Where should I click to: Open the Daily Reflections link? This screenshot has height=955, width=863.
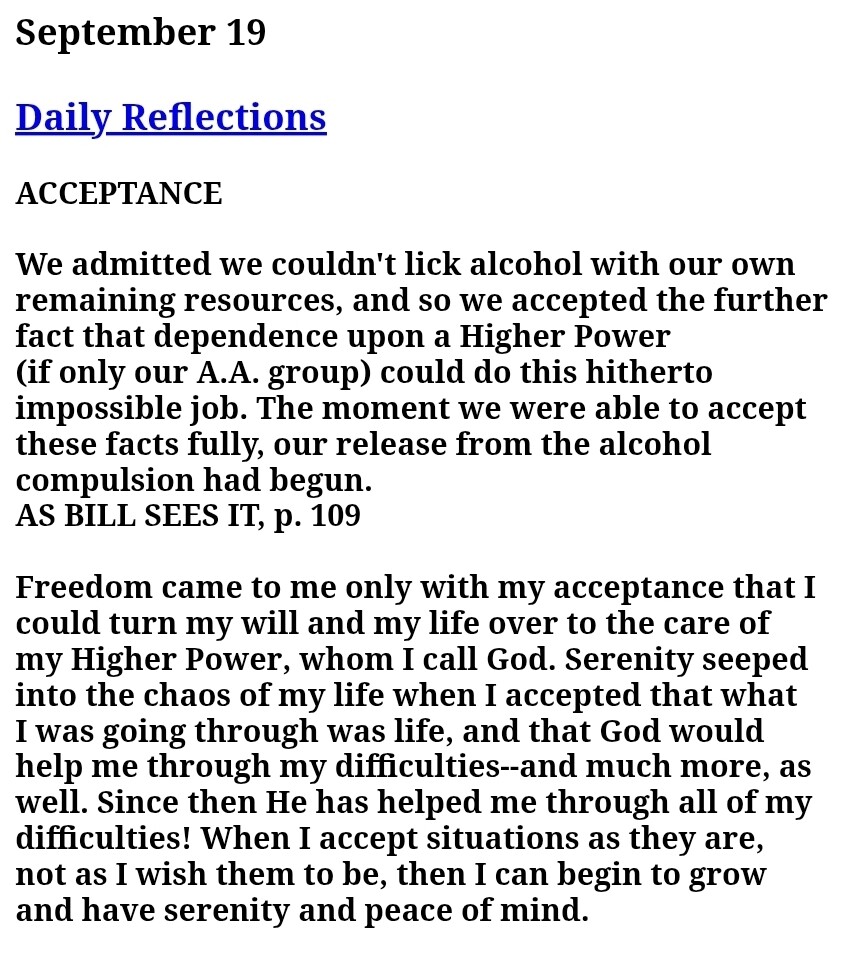pos(171,117)
